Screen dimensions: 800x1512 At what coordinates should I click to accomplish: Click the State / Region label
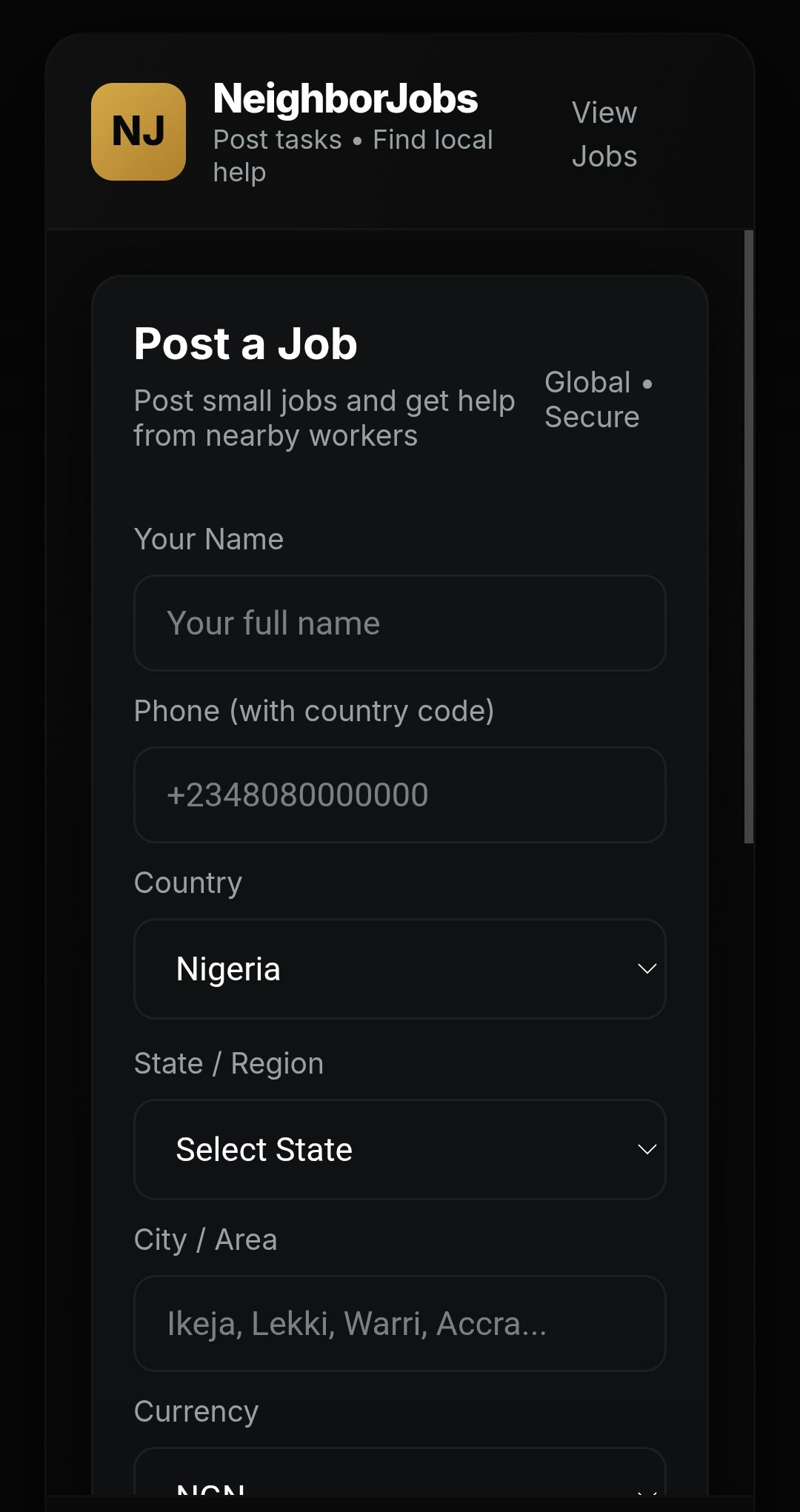point(228,1063)
